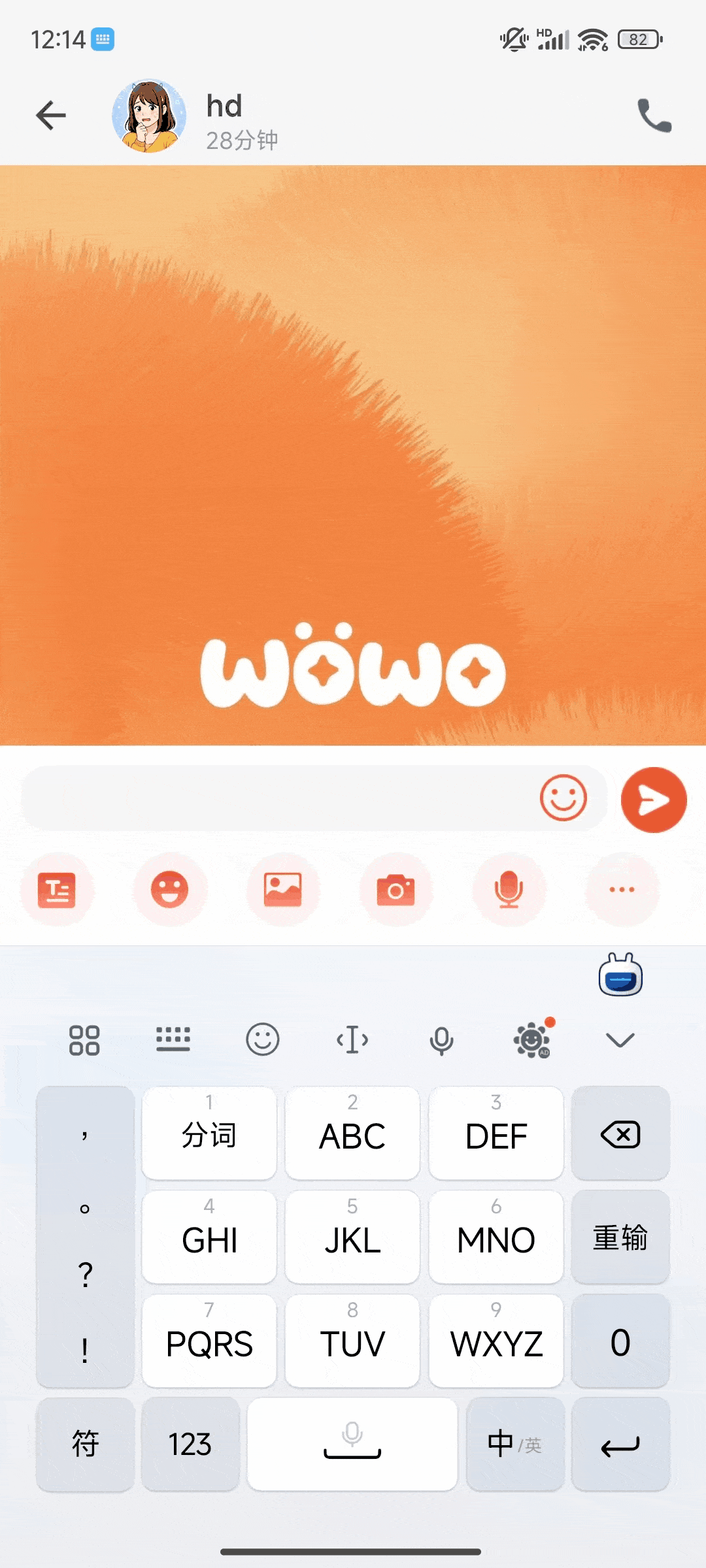
Task: Open hd's profile avatar
Action: [x=149, y=116]
